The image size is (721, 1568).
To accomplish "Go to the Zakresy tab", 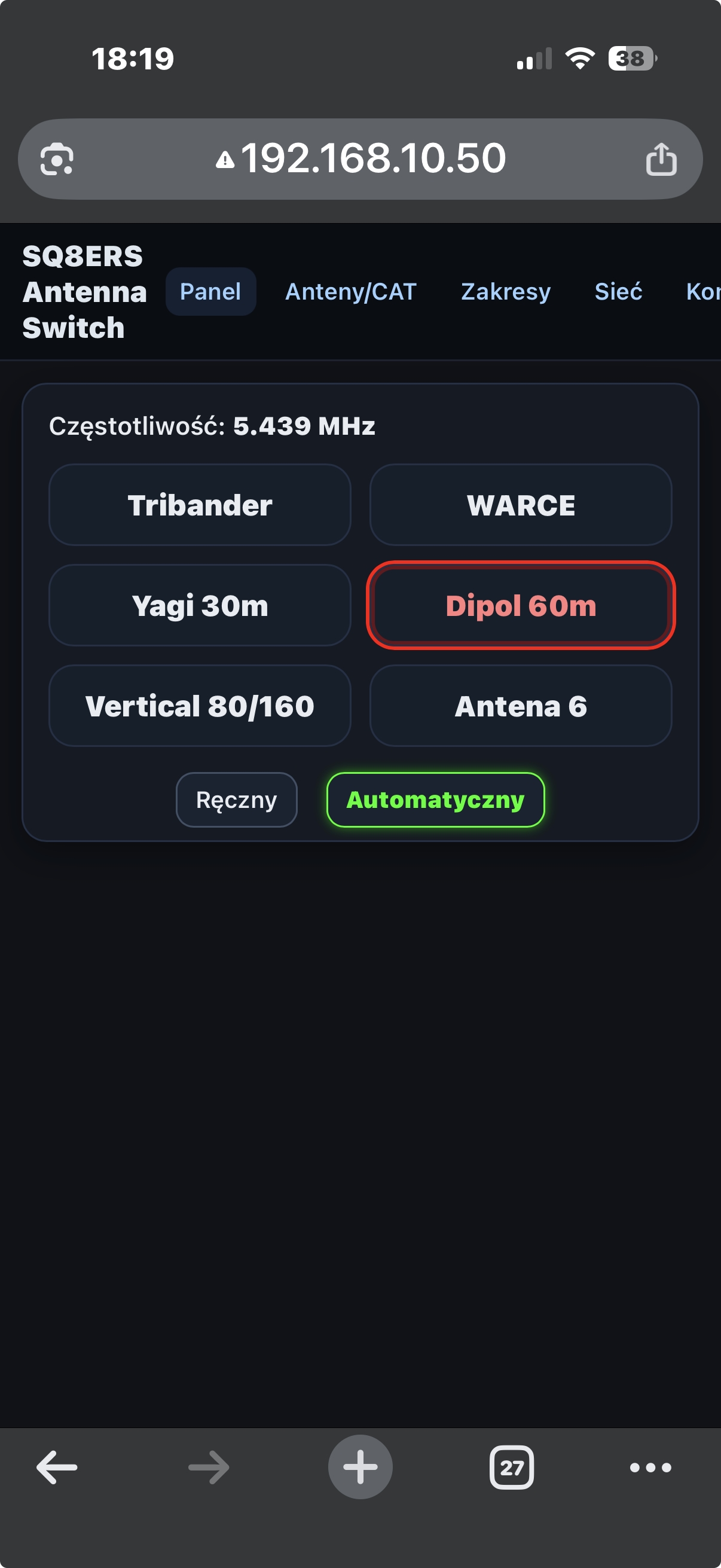I will (506, 292).
